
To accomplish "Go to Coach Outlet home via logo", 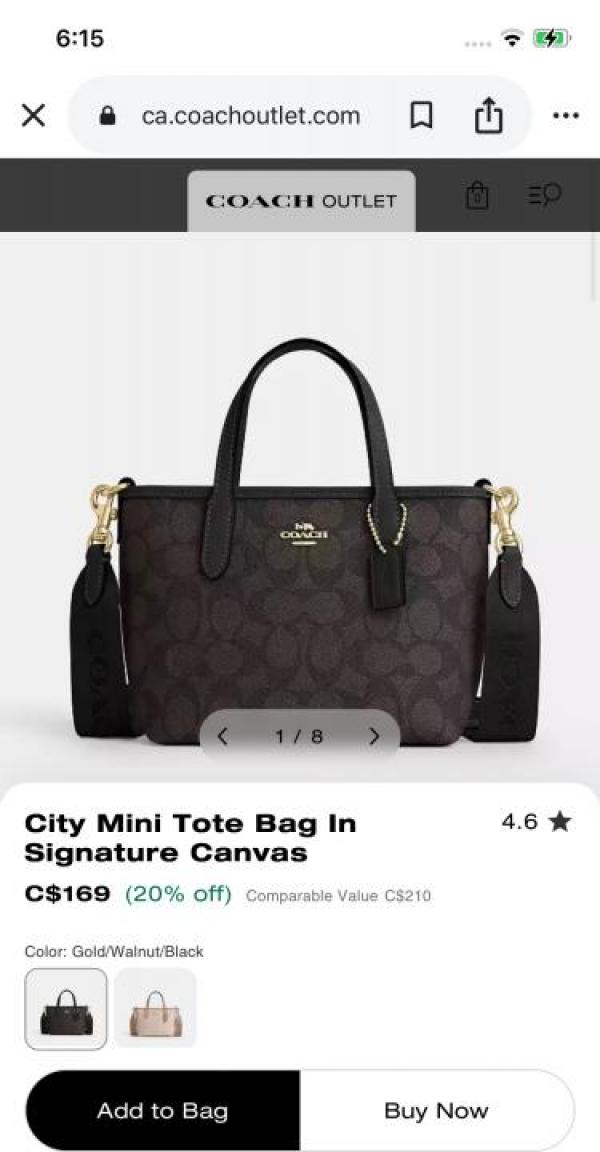I will (301, 201).
